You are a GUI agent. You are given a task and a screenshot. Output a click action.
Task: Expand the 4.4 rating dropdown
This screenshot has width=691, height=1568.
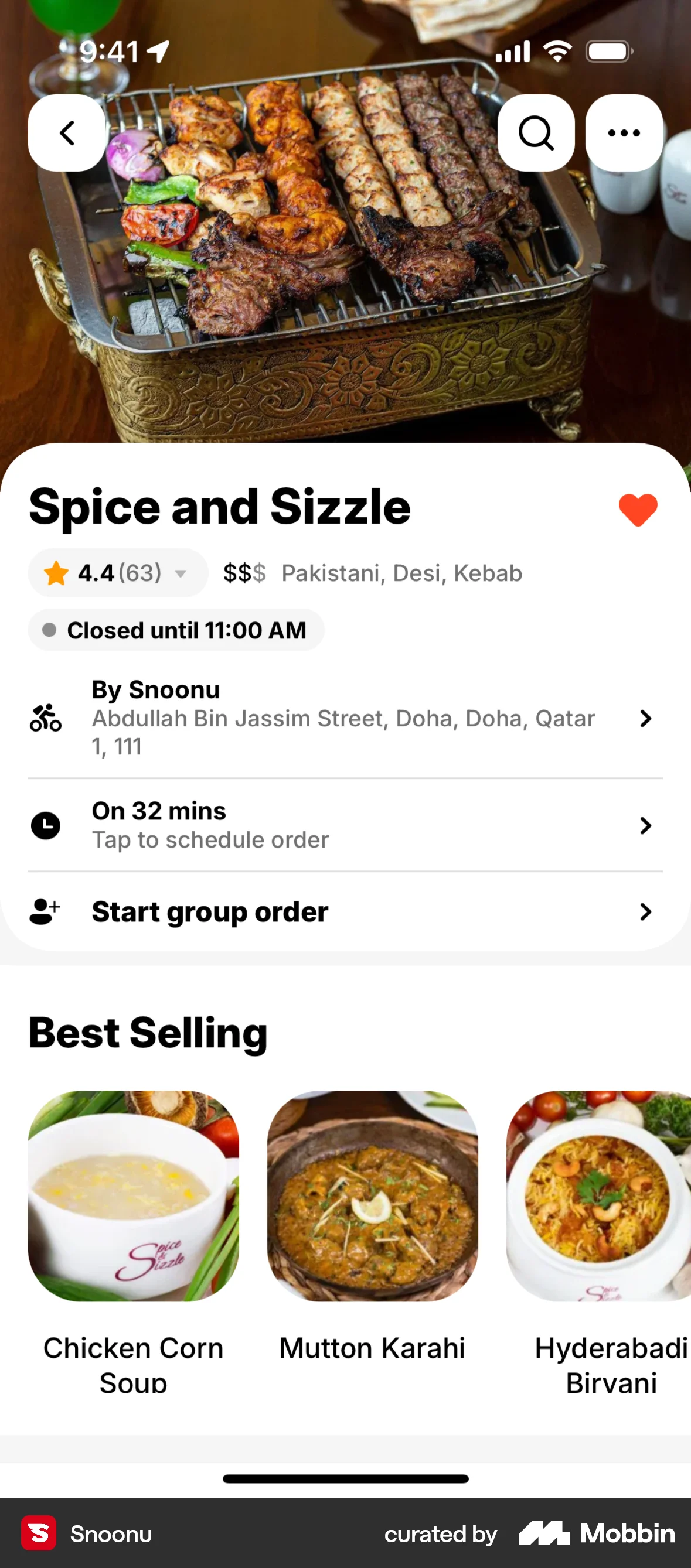(x=180, y=573)
